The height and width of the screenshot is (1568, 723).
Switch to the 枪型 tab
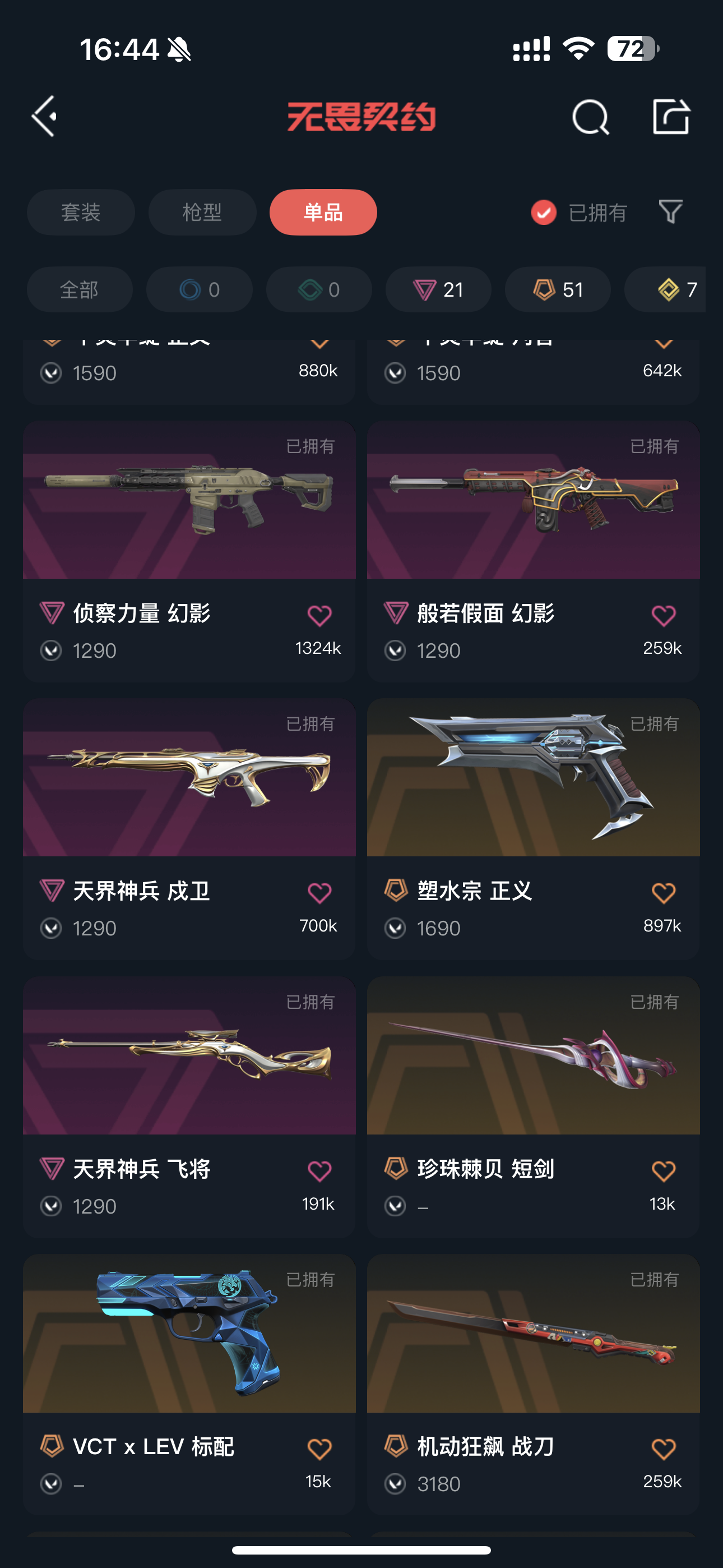coord(202,213)
